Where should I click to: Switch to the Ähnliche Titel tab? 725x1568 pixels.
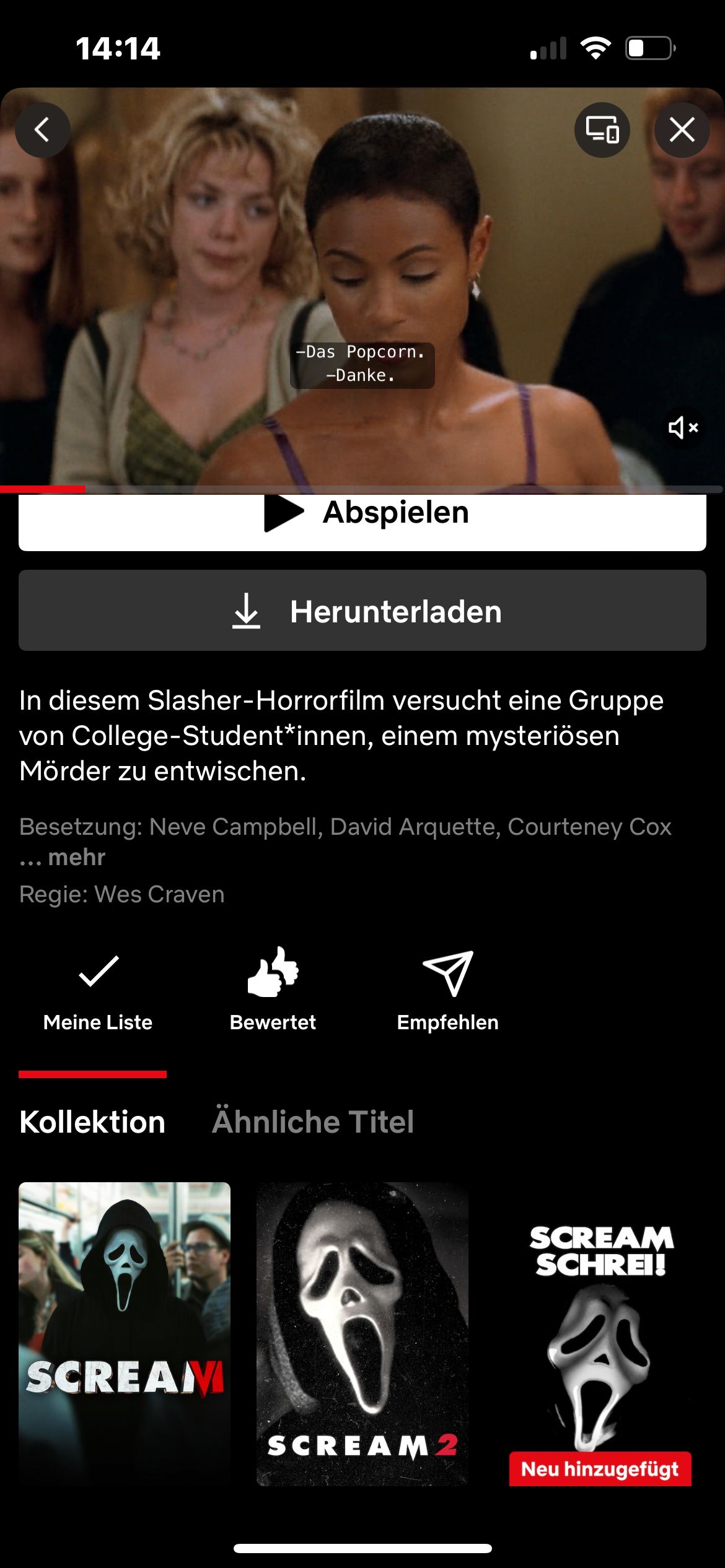click(x=313, y=1122)
